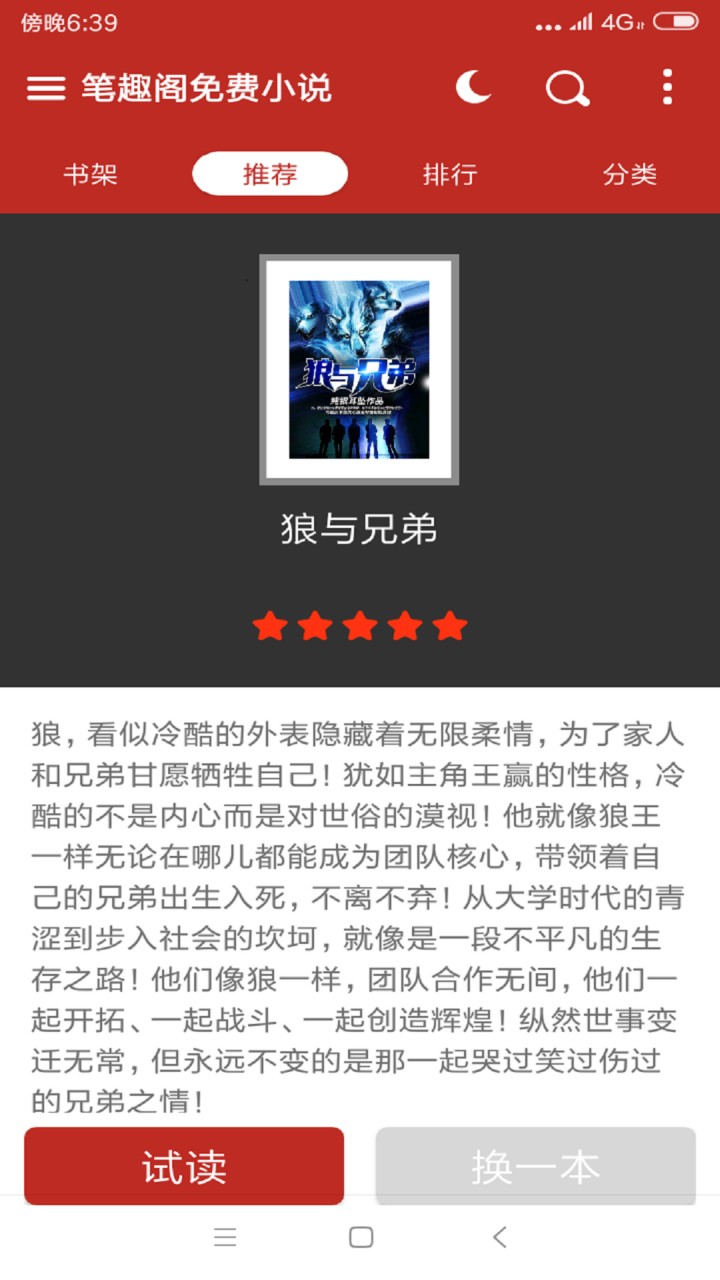Go to the 分类 tab

coord(630,174)
